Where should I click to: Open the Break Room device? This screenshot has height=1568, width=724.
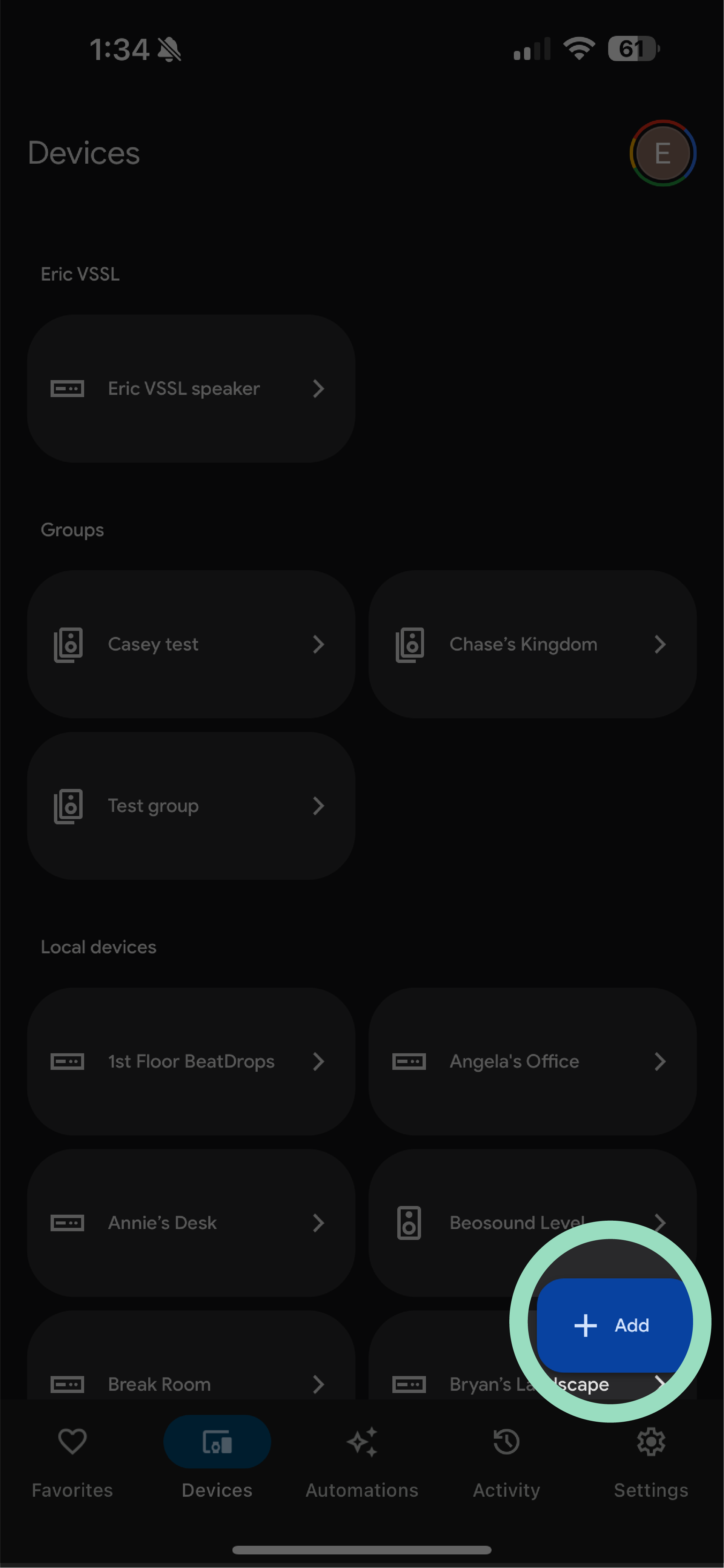coord(191,1384)
